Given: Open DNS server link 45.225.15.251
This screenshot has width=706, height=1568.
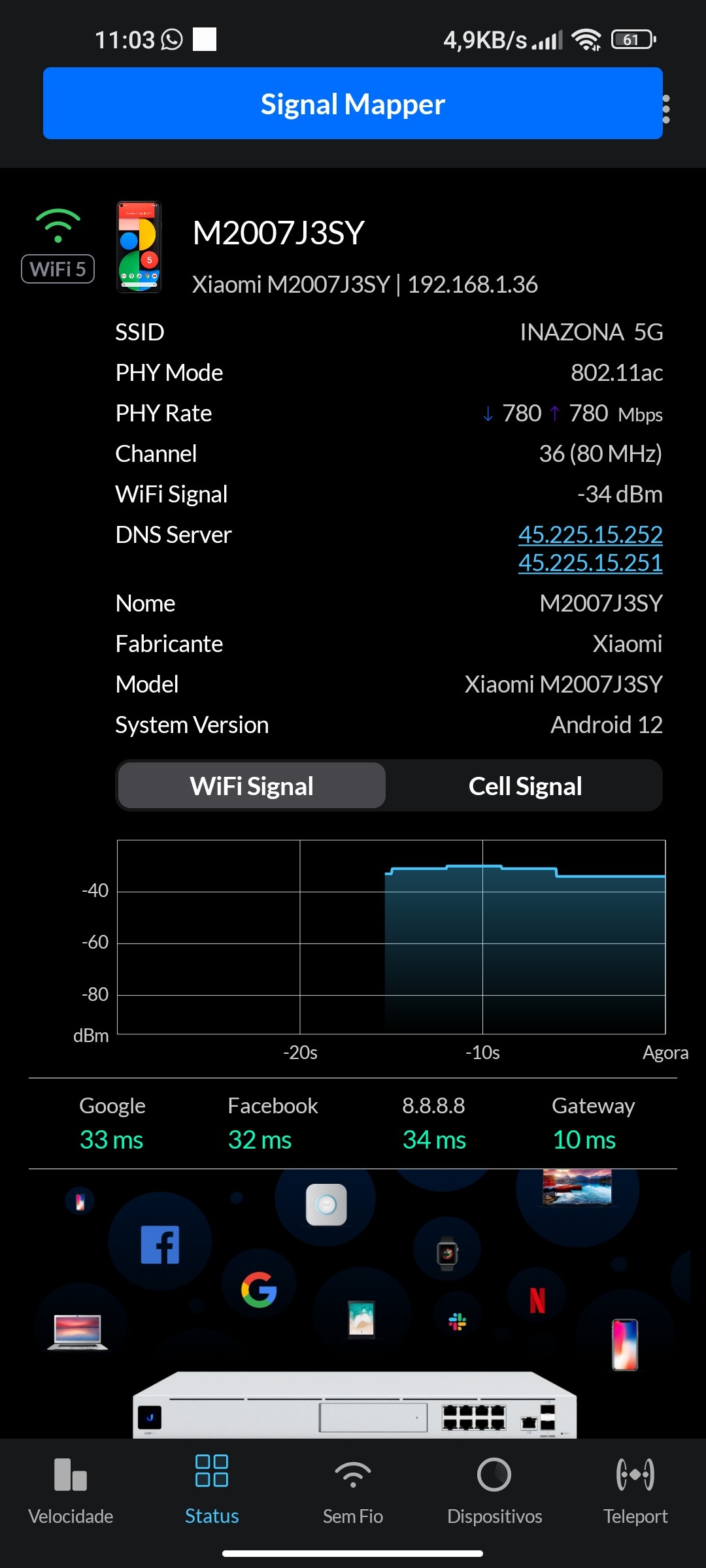Looking at the screenshot, I should (x=590, y=563).
